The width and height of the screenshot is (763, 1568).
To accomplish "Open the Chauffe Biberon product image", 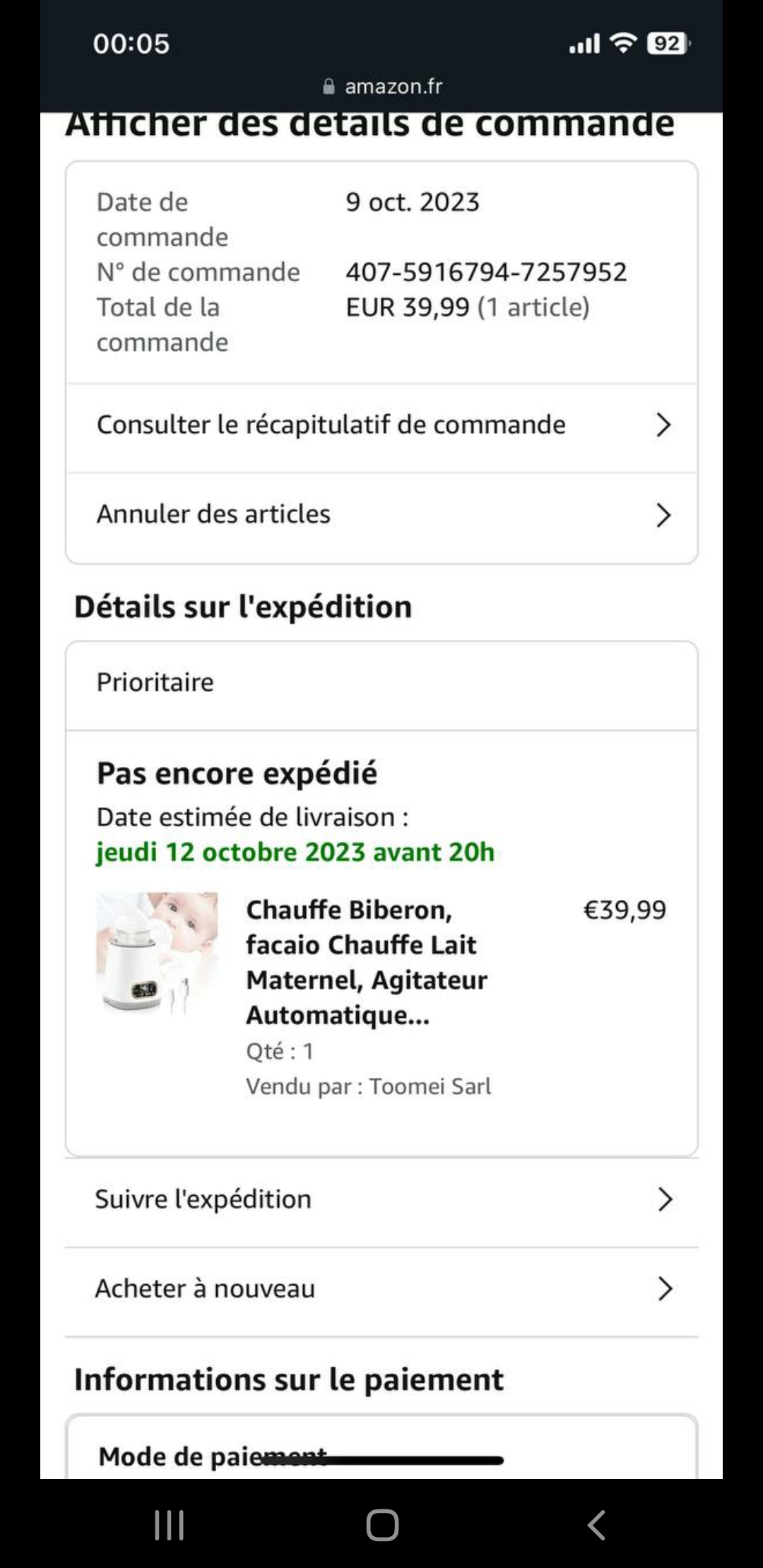I will pyautogui.click(x=157, y=953).
